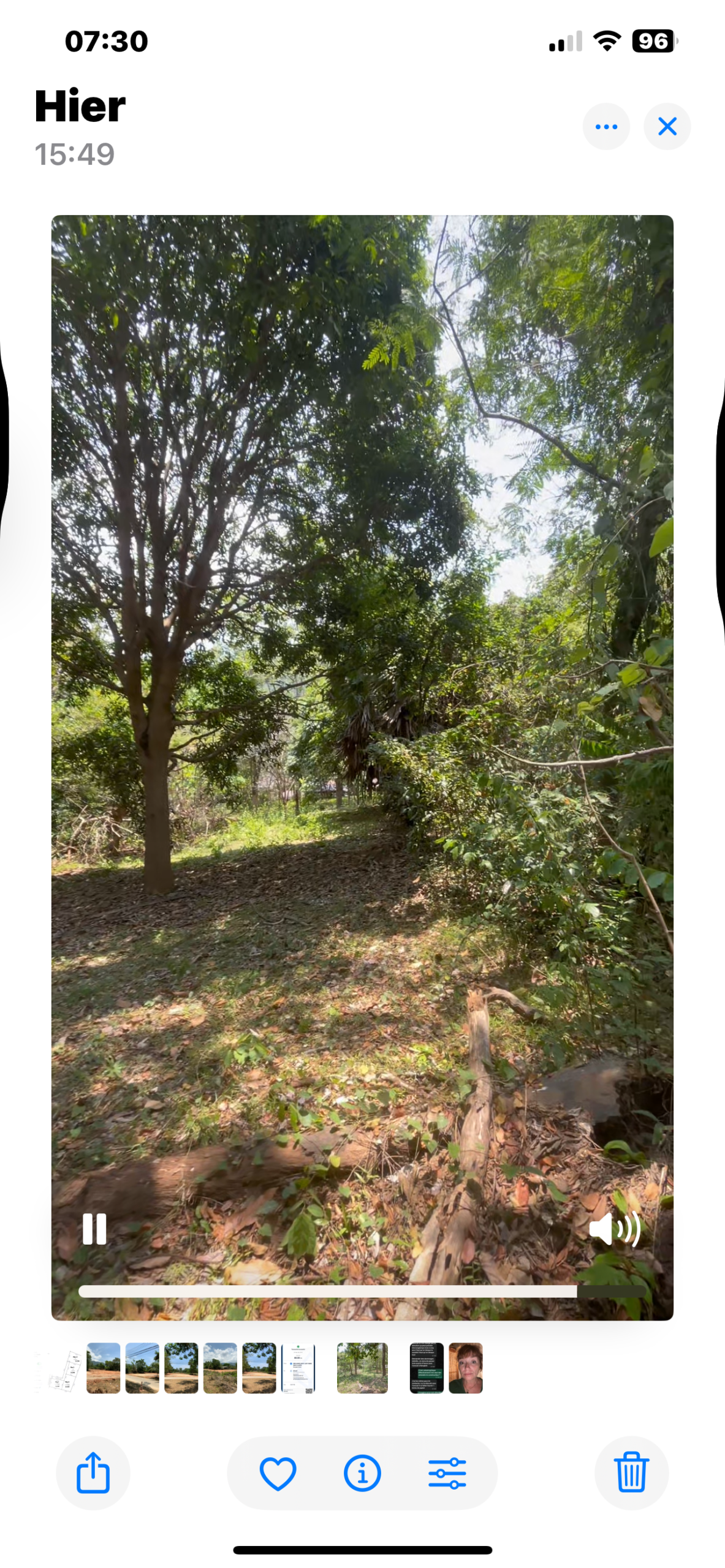Select the dark chat screenshot thumbnail
The height and width of the screenshot is (1568, 725).
[x=427, y=1368]
